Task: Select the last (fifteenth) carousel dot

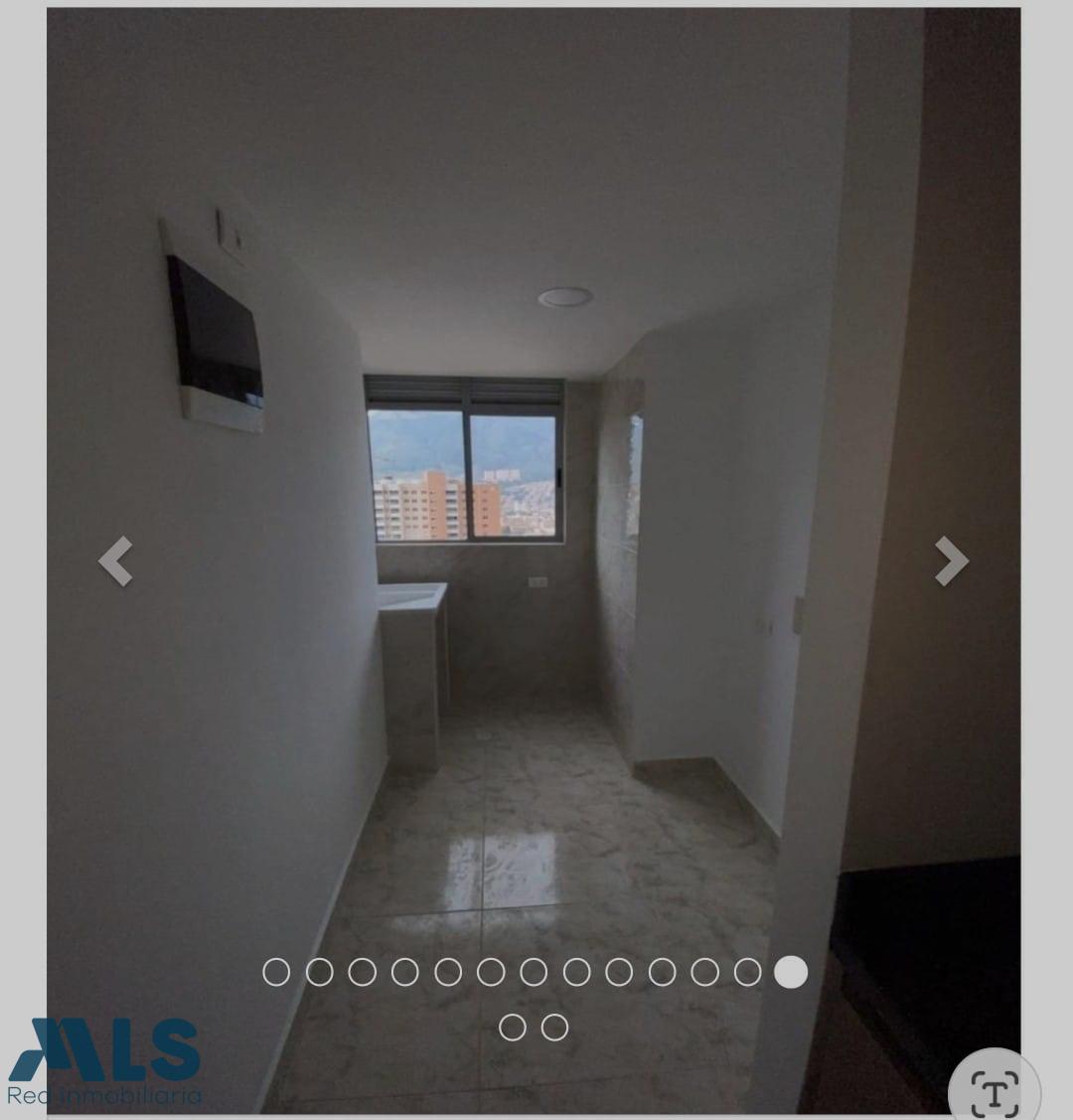Action: click(x=554, y=1027)
